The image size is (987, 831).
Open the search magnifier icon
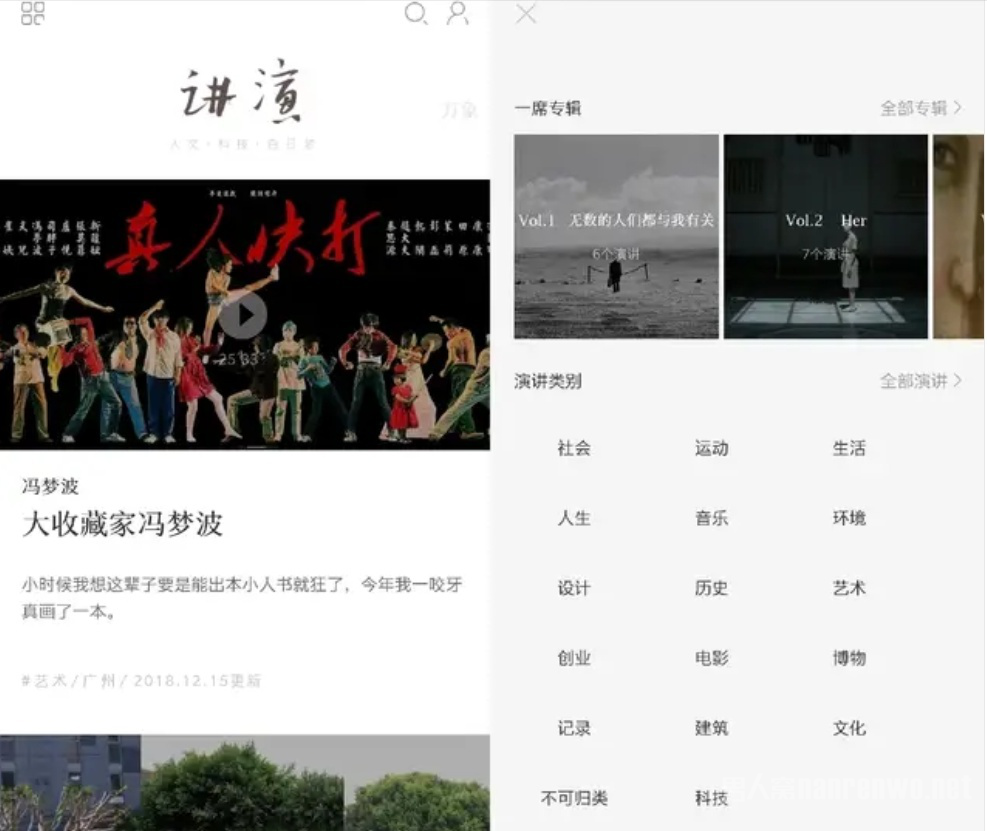[415, 13]
